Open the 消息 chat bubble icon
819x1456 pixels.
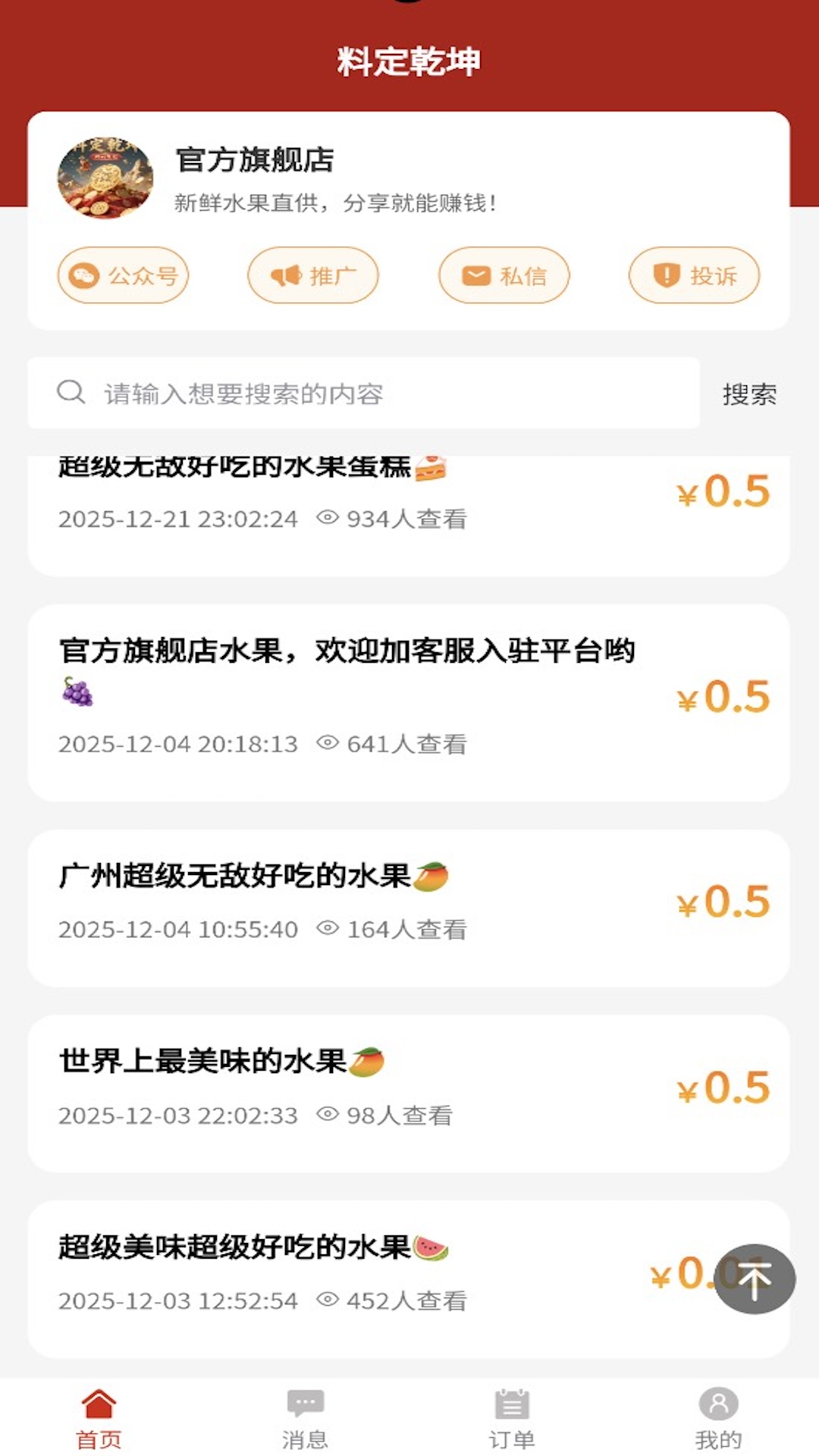tap(305, 1404)
